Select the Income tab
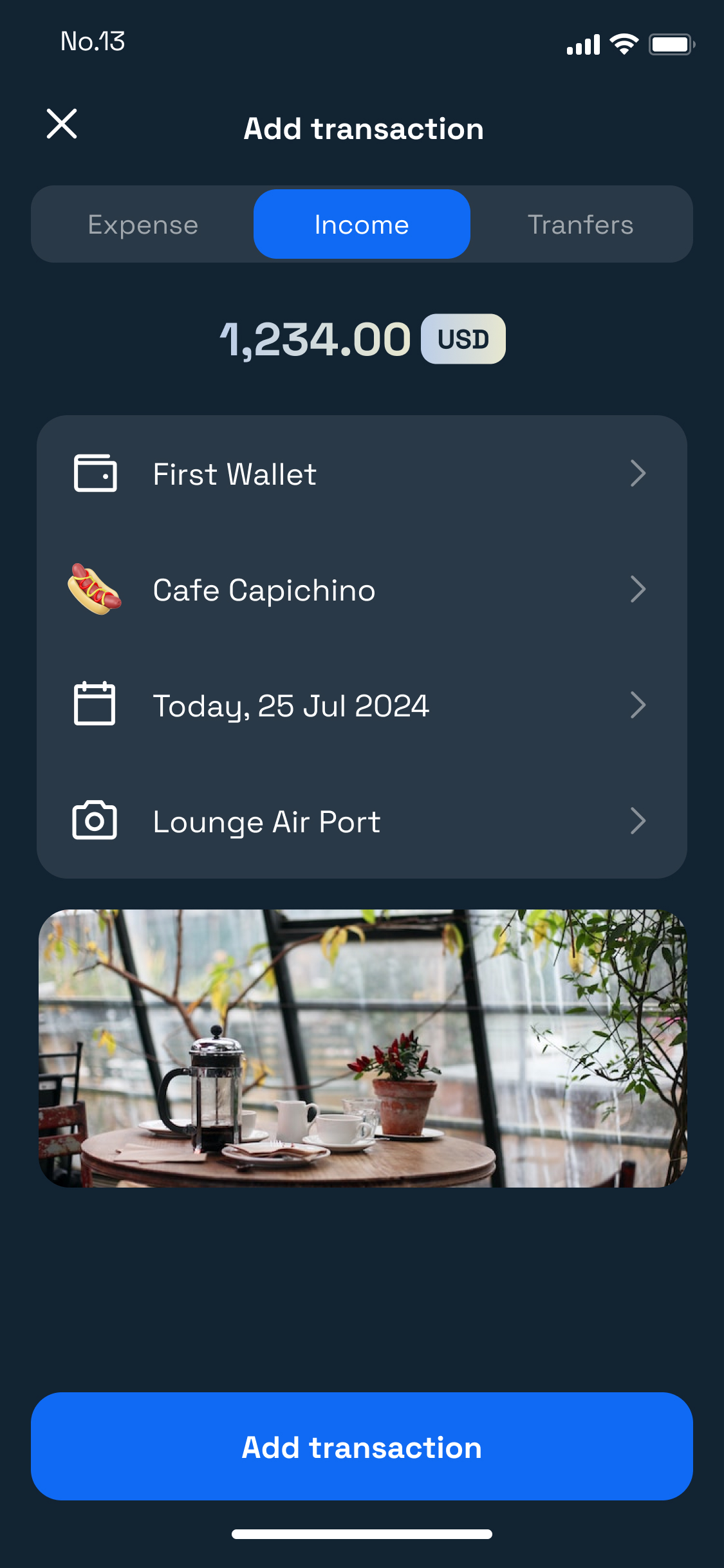Viewport: 724px width, 1568px height. coord(362,225)
